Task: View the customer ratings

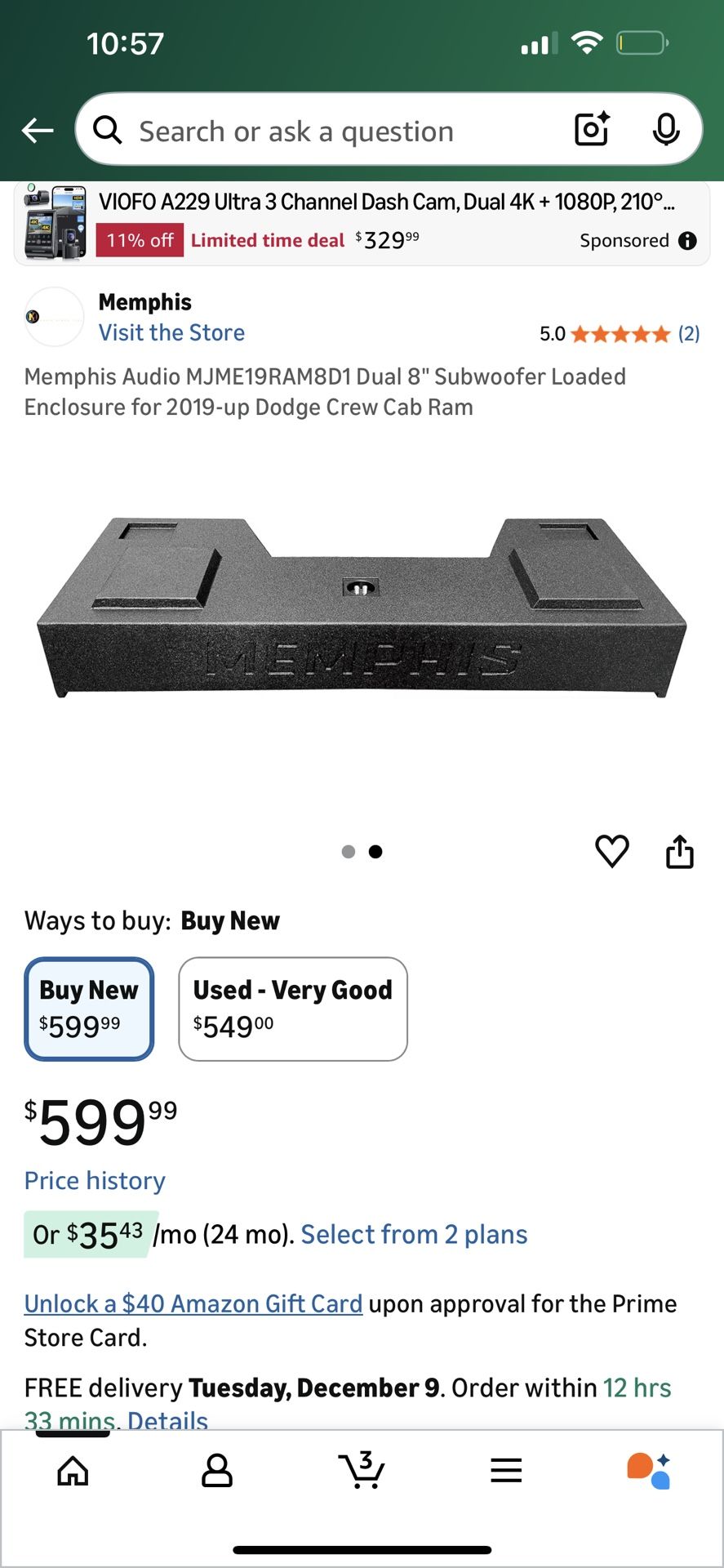Action: pyautogui.click(x=620, y=334)
